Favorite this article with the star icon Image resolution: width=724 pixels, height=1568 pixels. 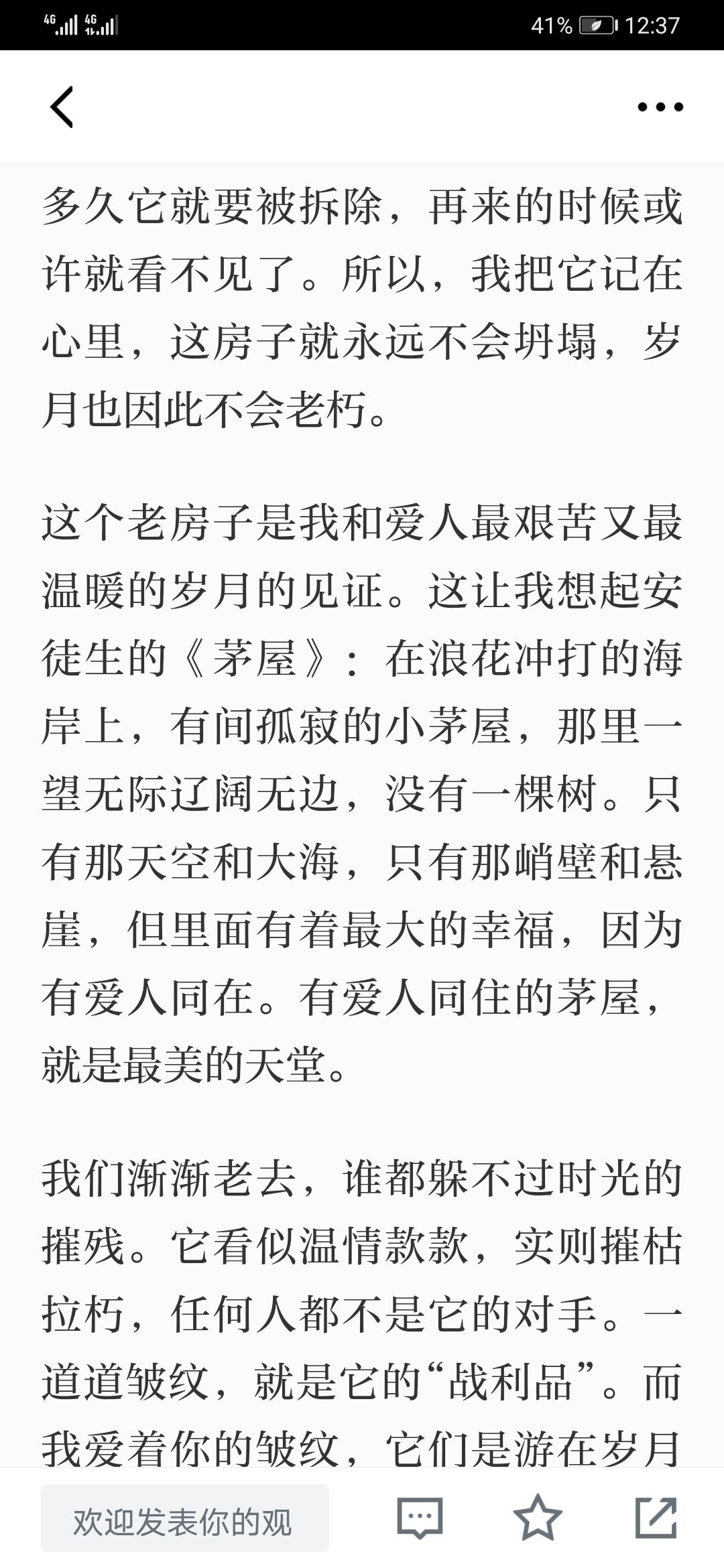tap(538, 1517)
